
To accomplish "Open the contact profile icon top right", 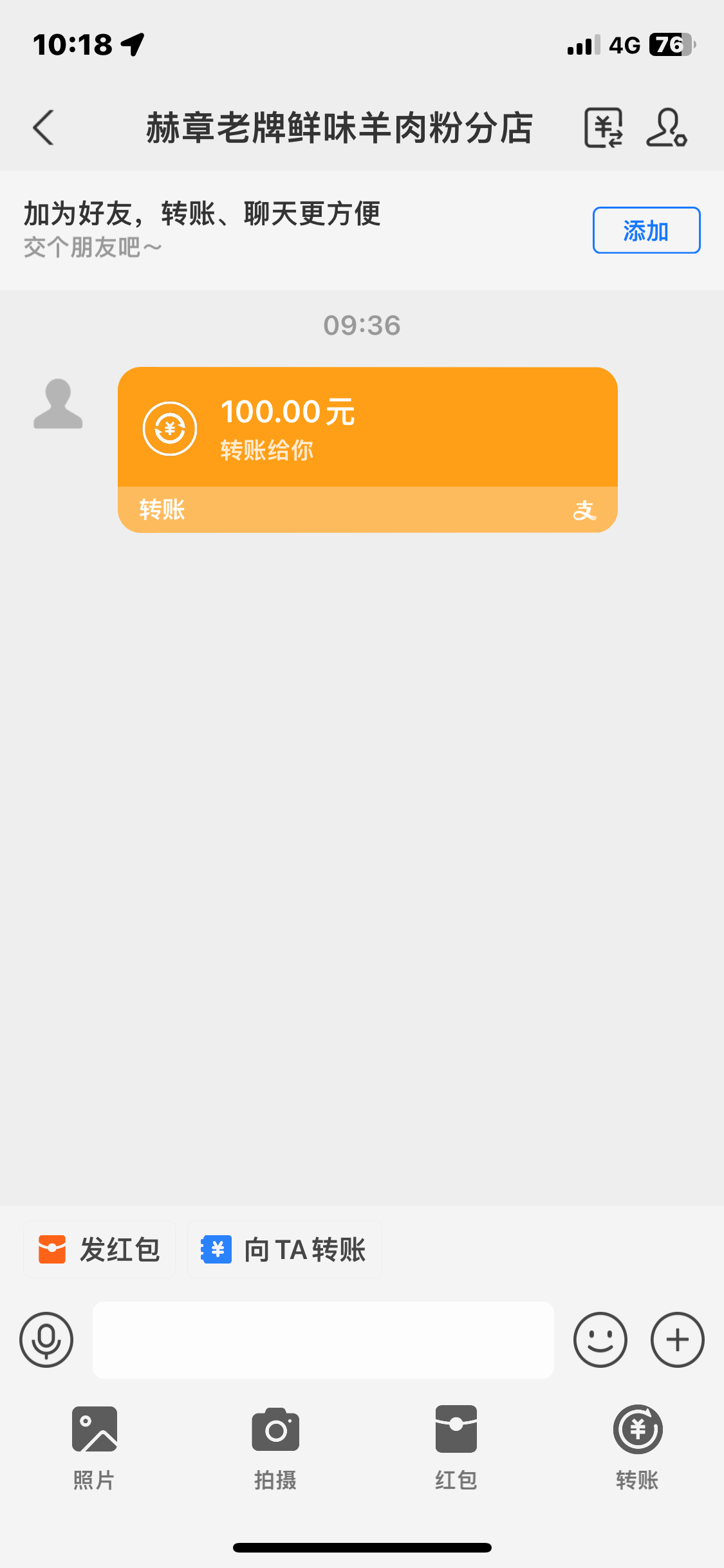I will tap(667, 128).
